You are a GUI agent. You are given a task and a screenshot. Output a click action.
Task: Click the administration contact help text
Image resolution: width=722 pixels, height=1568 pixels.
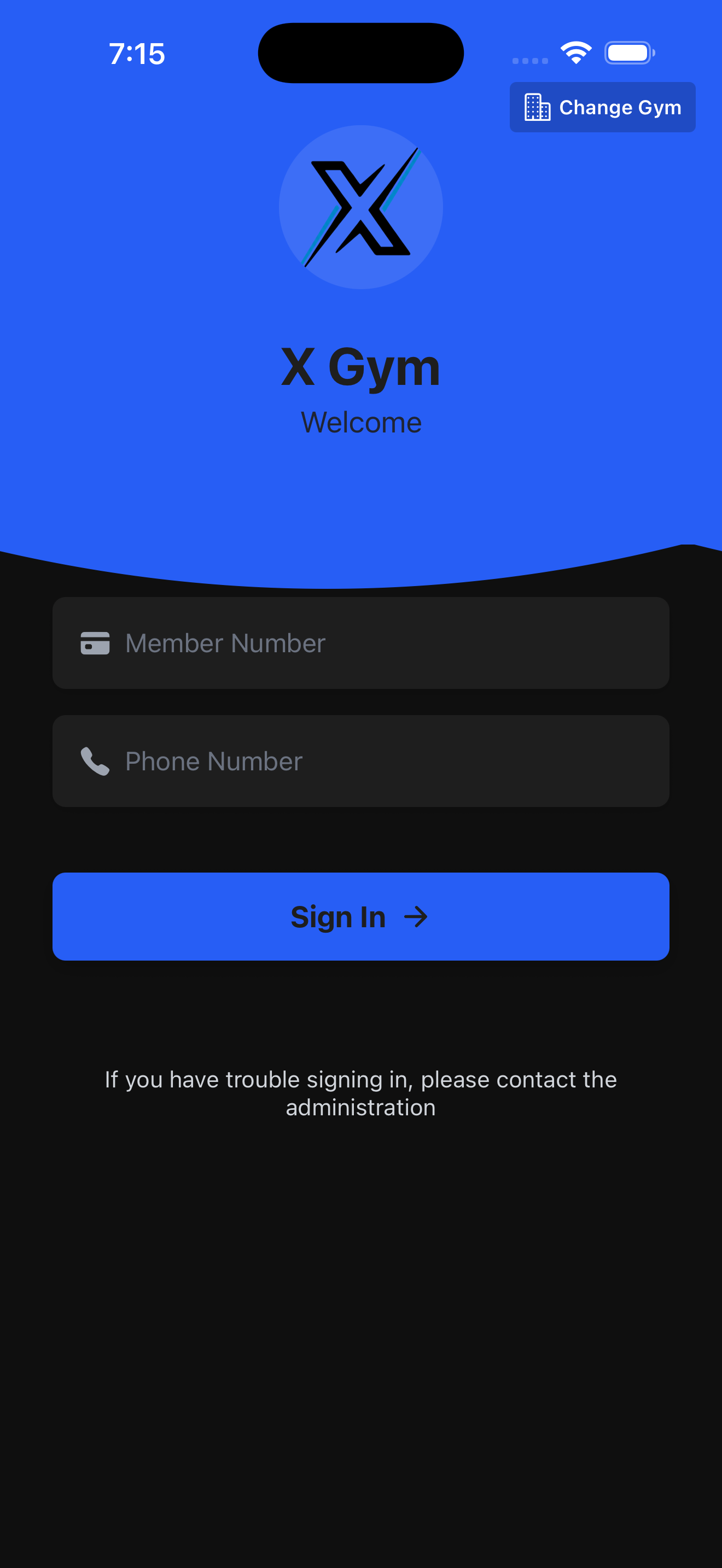[360, 1092]
